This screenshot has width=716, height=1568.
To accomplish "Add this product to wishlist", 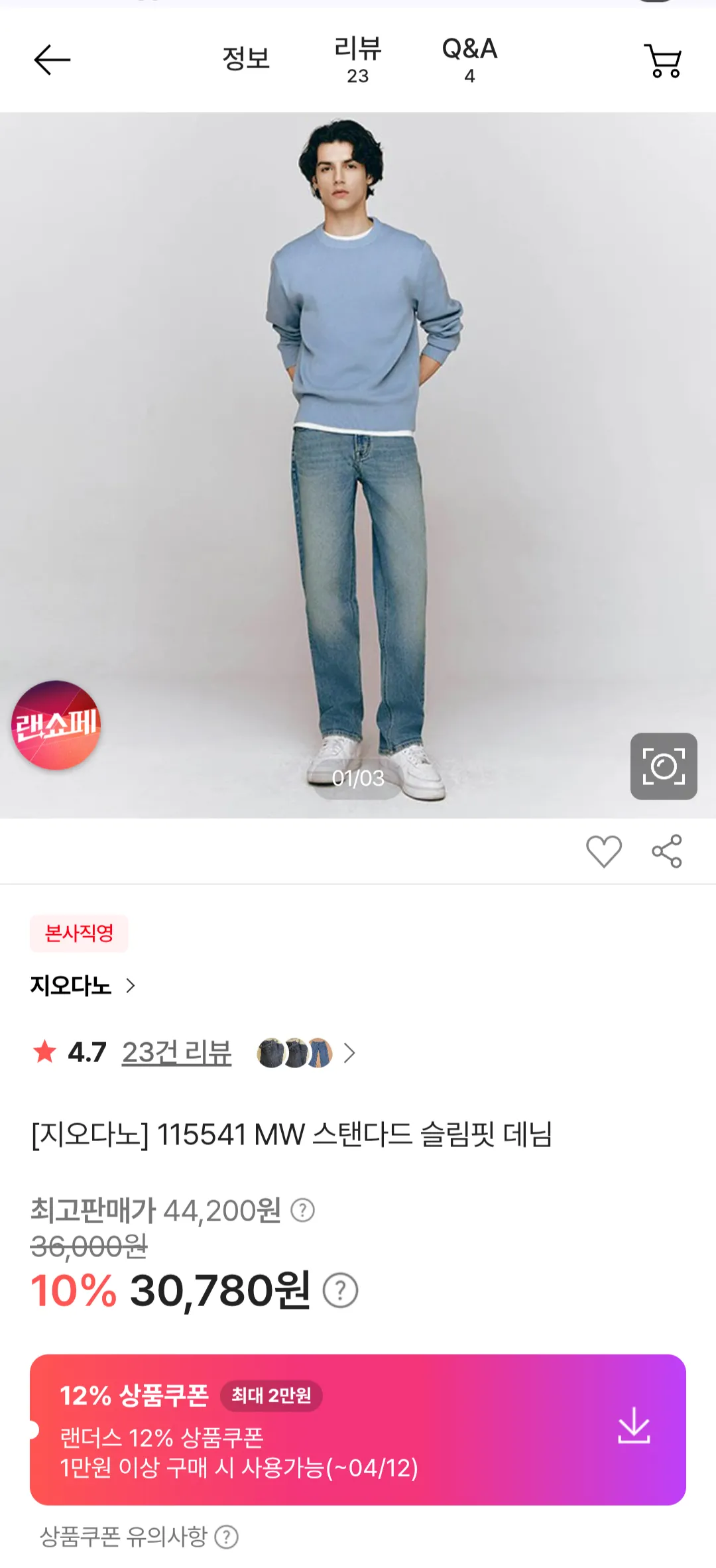I will pos(604,851).
